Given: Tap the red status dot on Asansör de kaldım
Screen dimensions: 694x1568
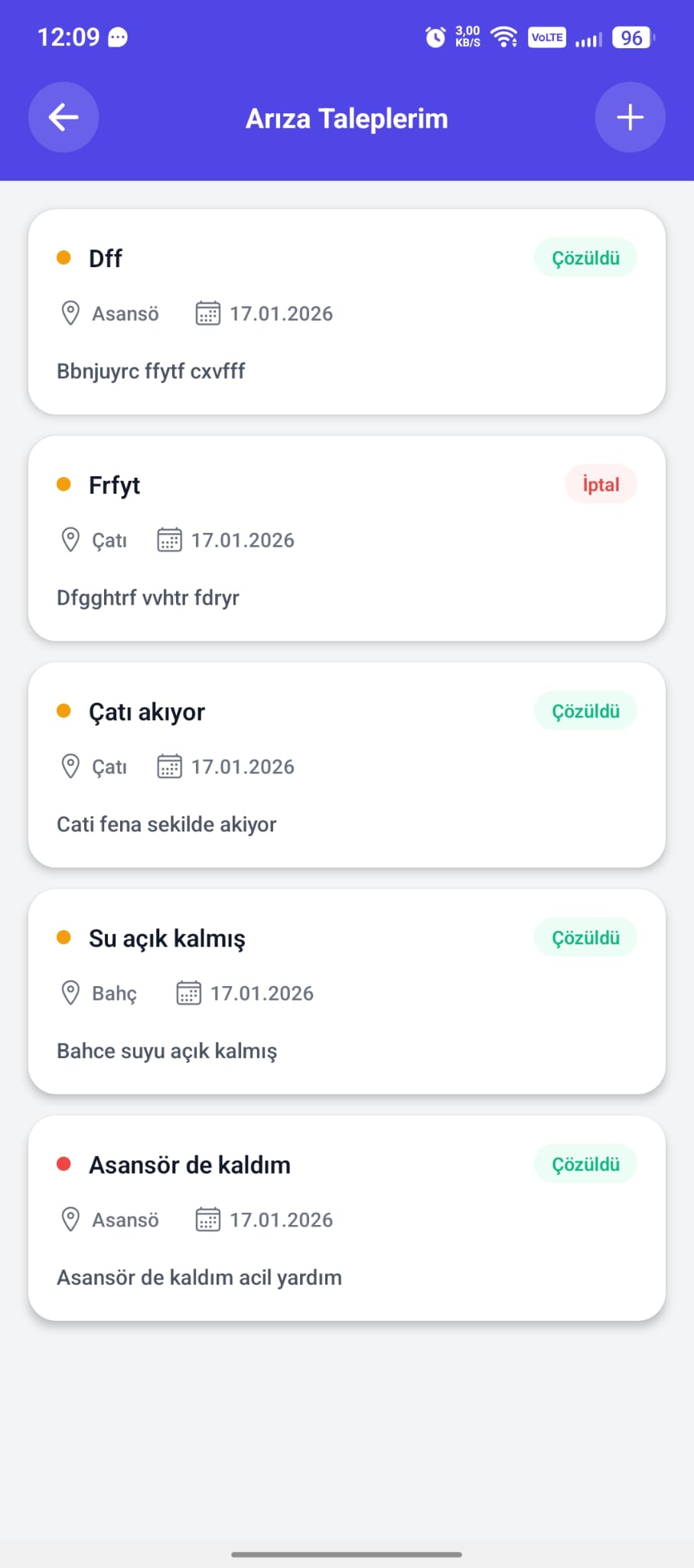Looking at the screenshot, I should coord(64,1165).
